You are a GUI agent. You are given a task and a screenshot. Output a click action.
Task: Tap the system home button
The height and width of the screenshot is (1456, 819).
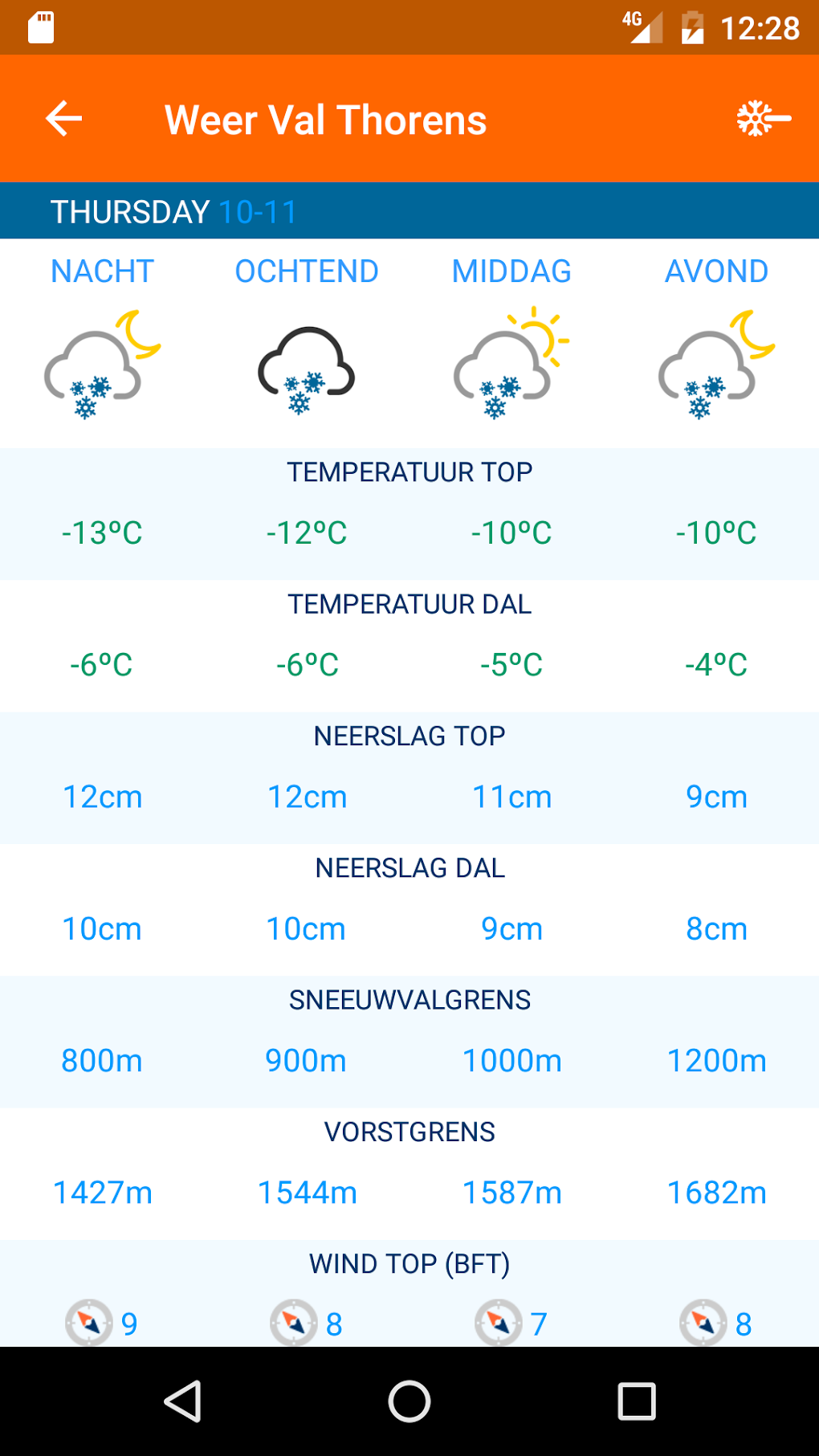[x=409, y=1401]
